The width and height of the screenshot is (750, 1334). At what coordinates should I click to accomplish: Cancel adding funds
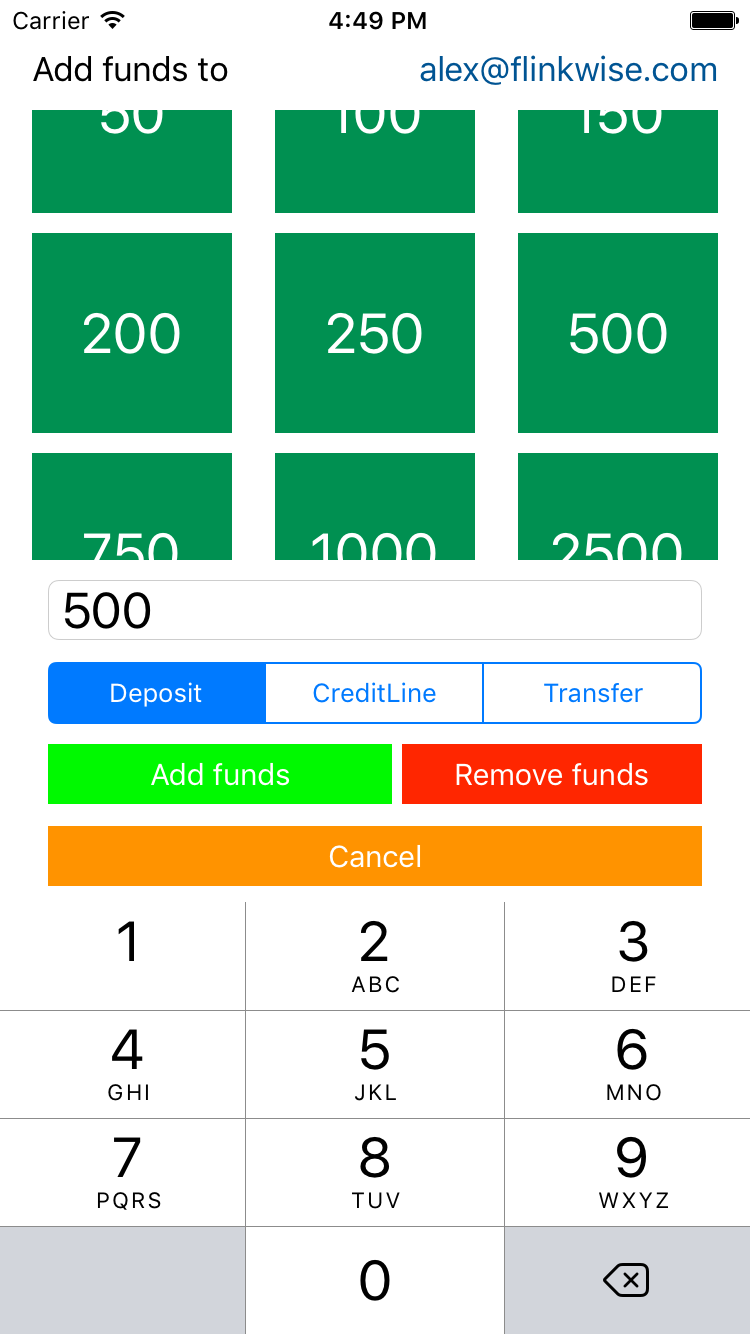click(x=375, y=856)
